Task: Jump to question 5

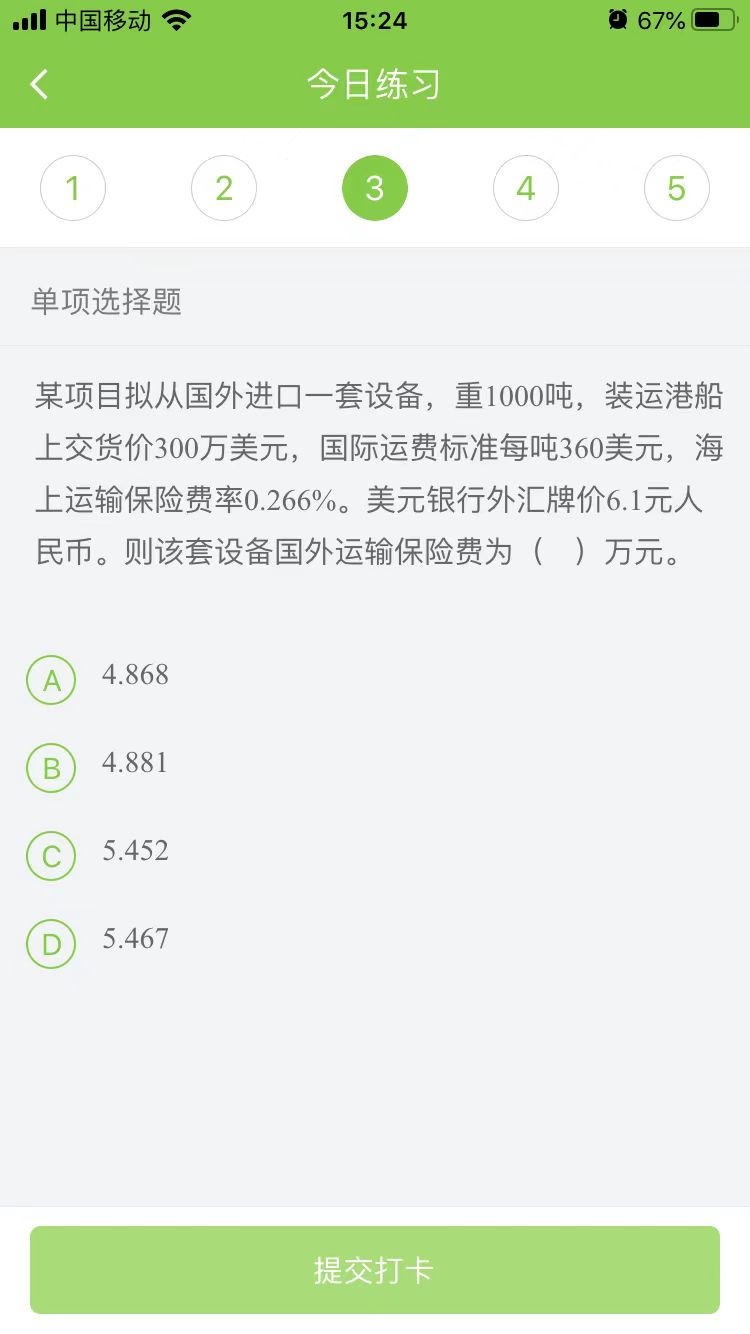Action: pos(677,188)
